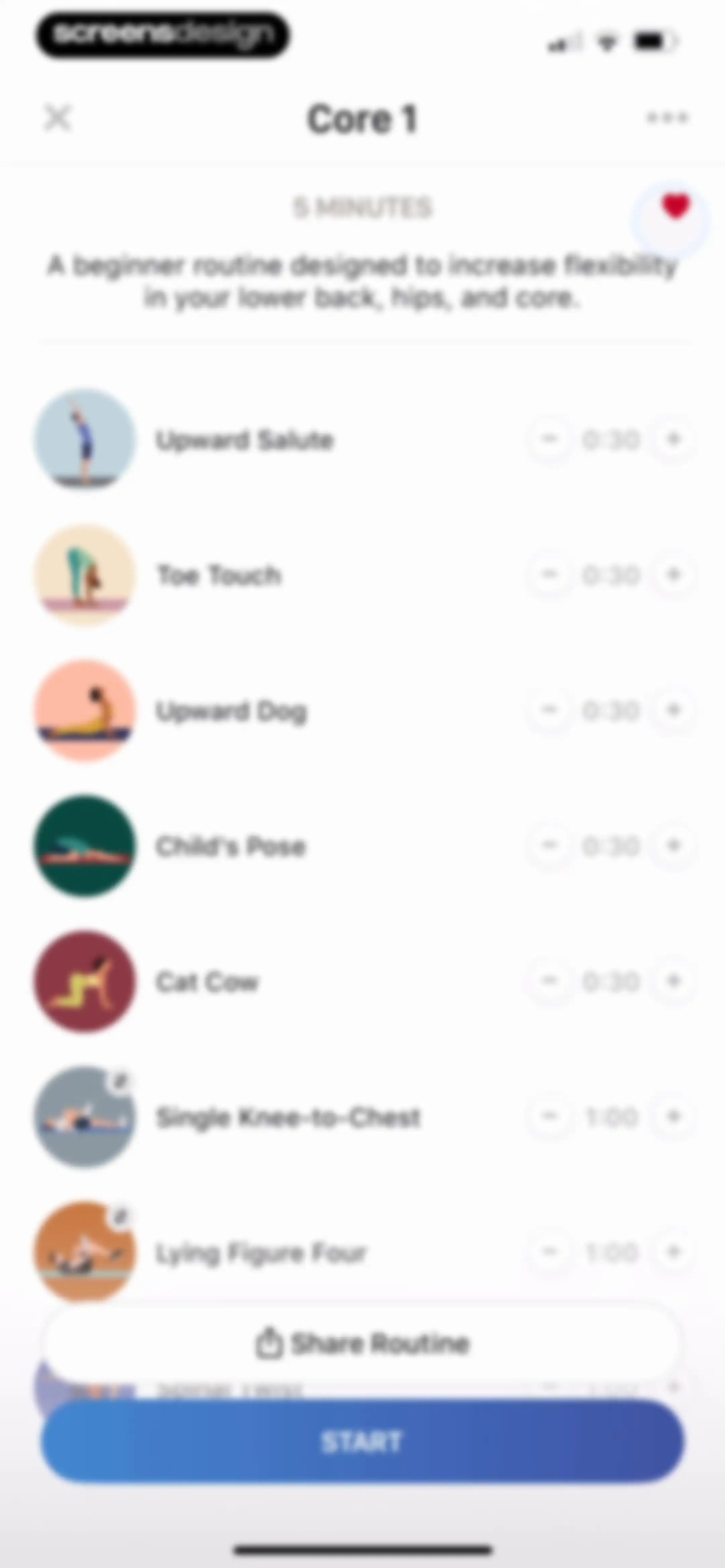Open the three-dot overflow menu
Image resolution: width=725 pixels, height=1568 pixels.
click(667, 118)
